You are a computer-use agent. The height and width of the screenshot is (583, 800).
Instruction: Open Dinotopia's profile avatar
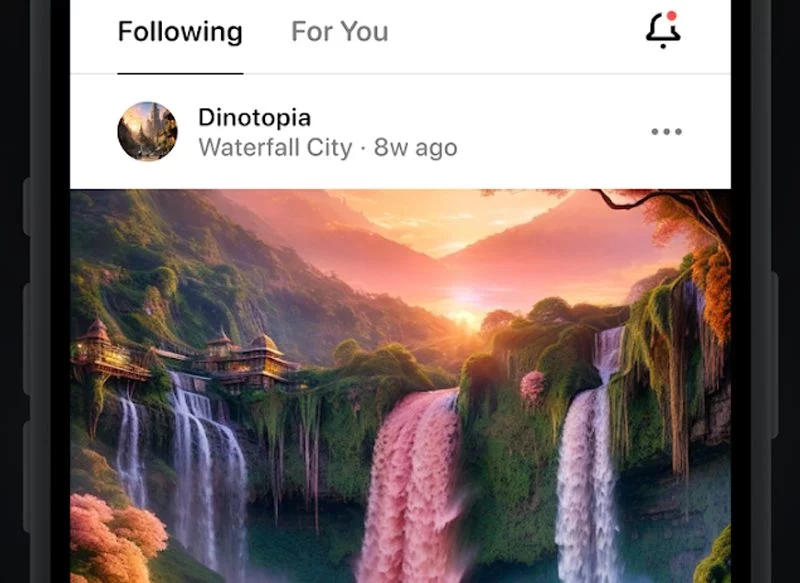(147, 131)
